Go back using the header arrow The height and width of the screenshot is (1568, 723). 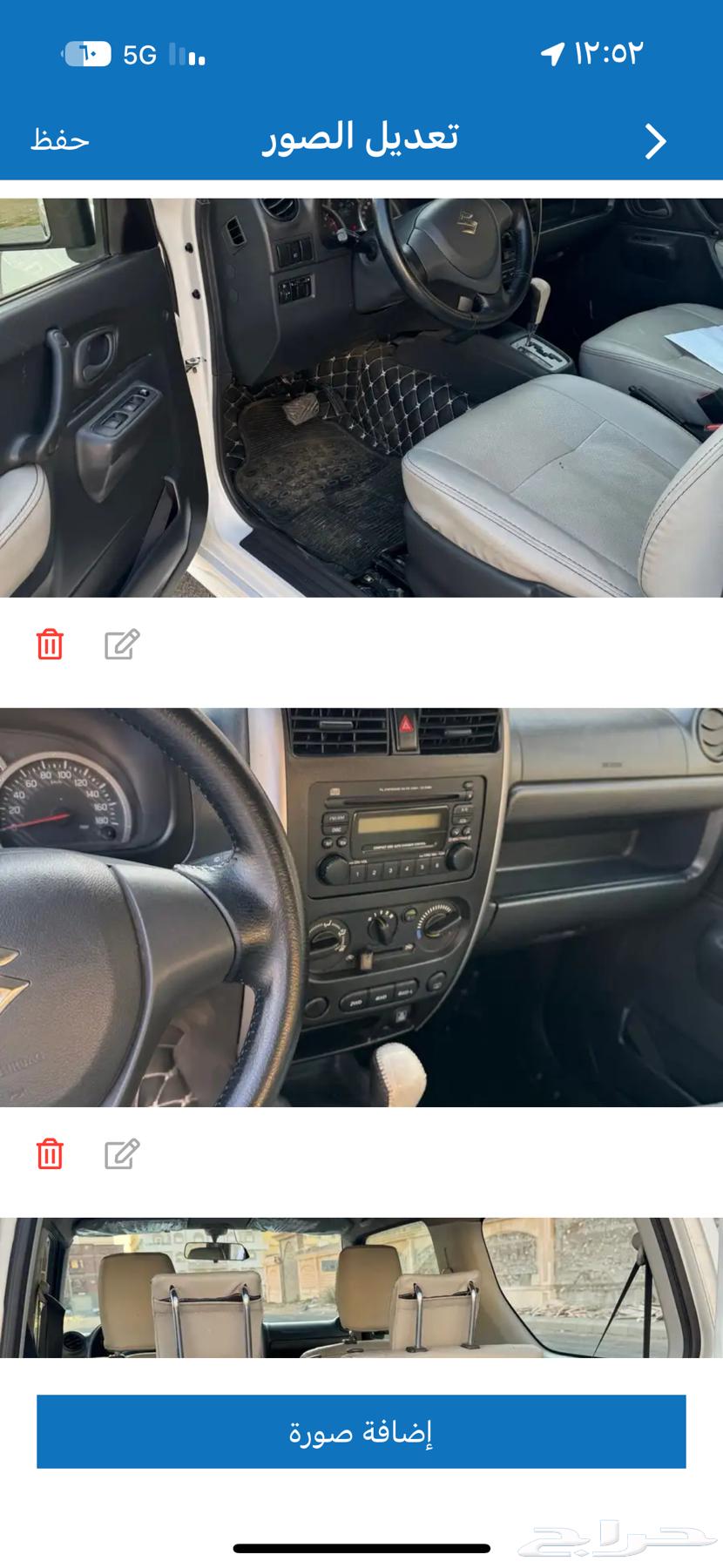655,141
